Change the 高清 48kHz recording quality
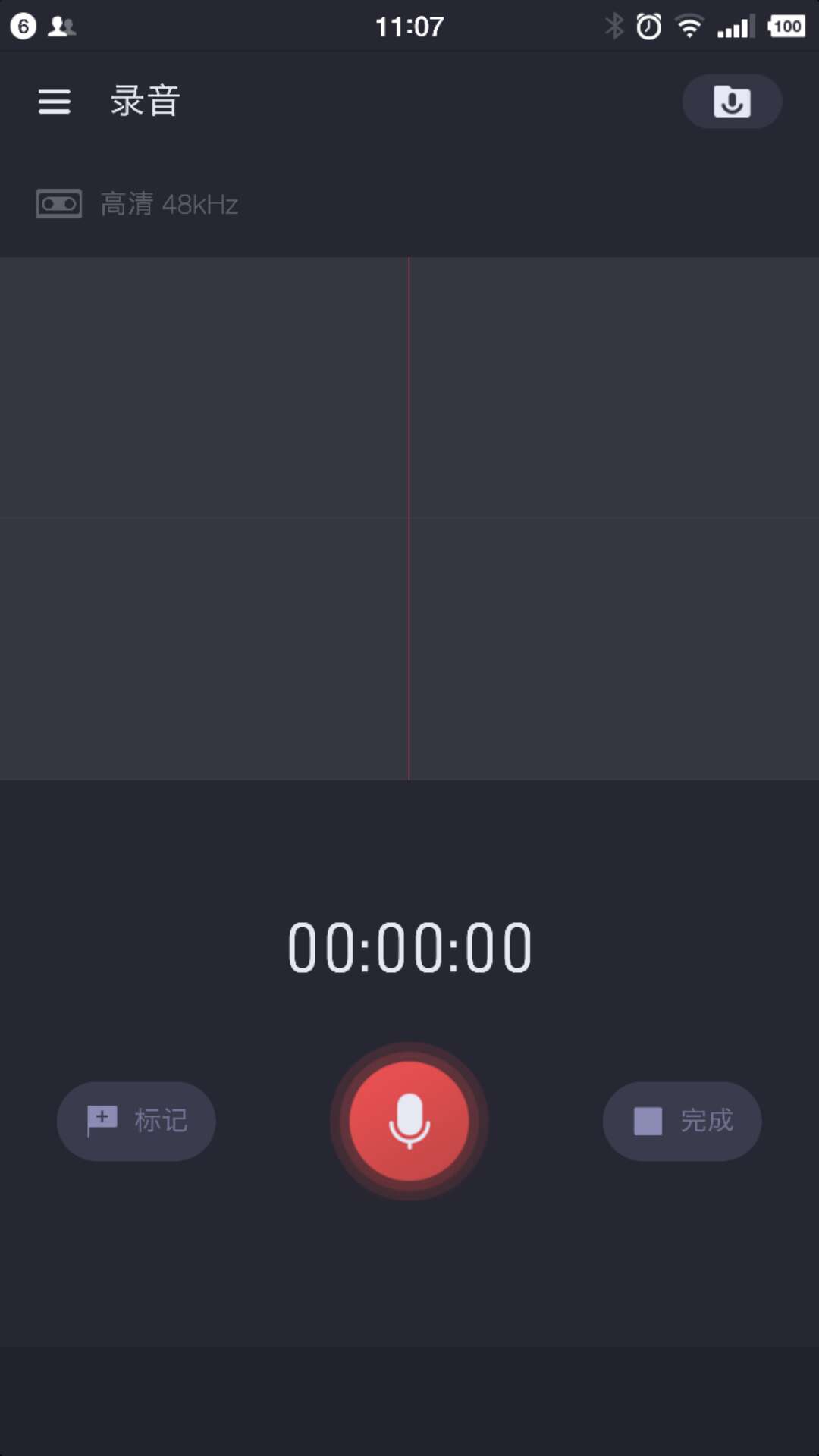Screen dimensions: 819x1456 point(138,204)
